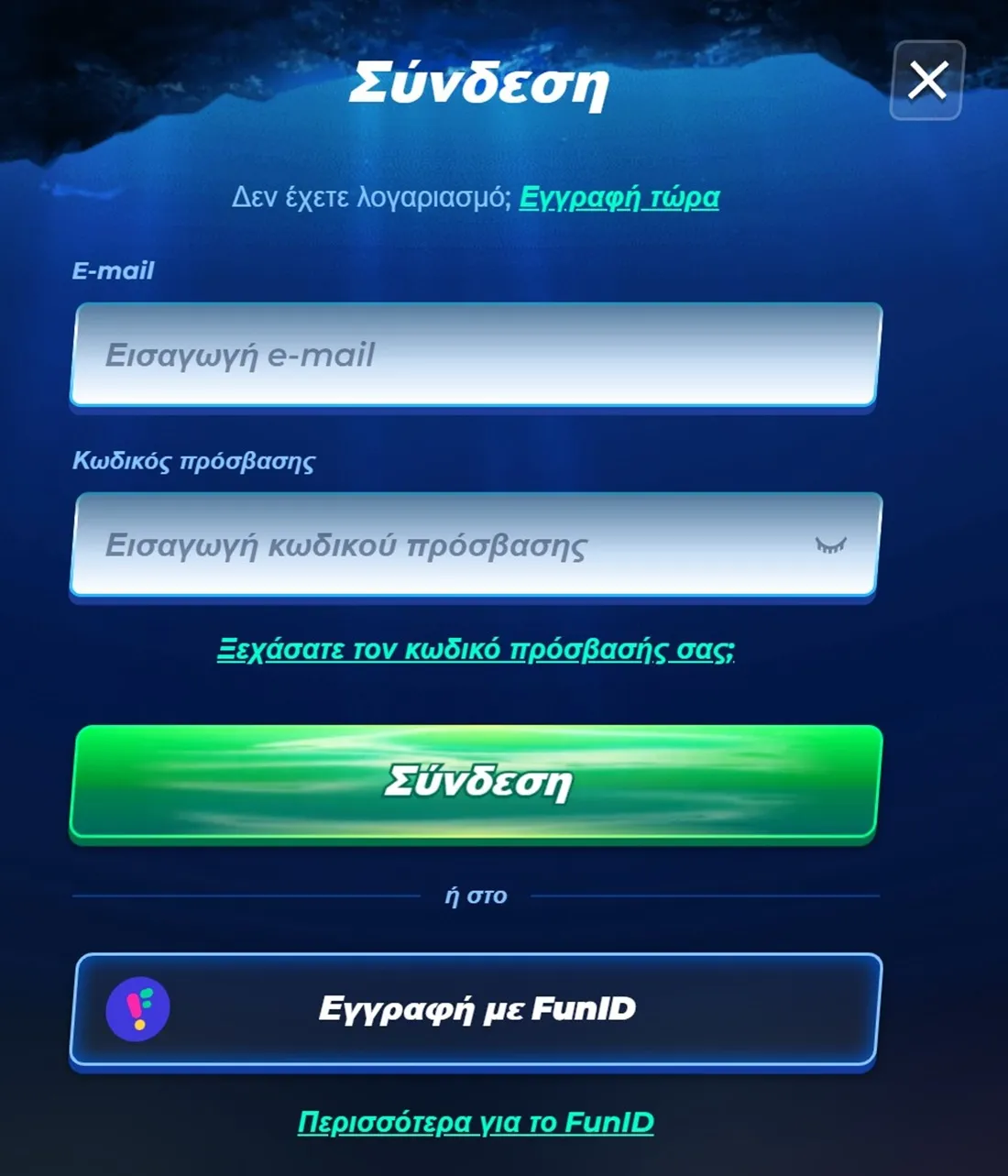Viewport: 1008px width, 1176px height.
Task: Close the Σύνδεση login dialog
Action: (926, 81)
